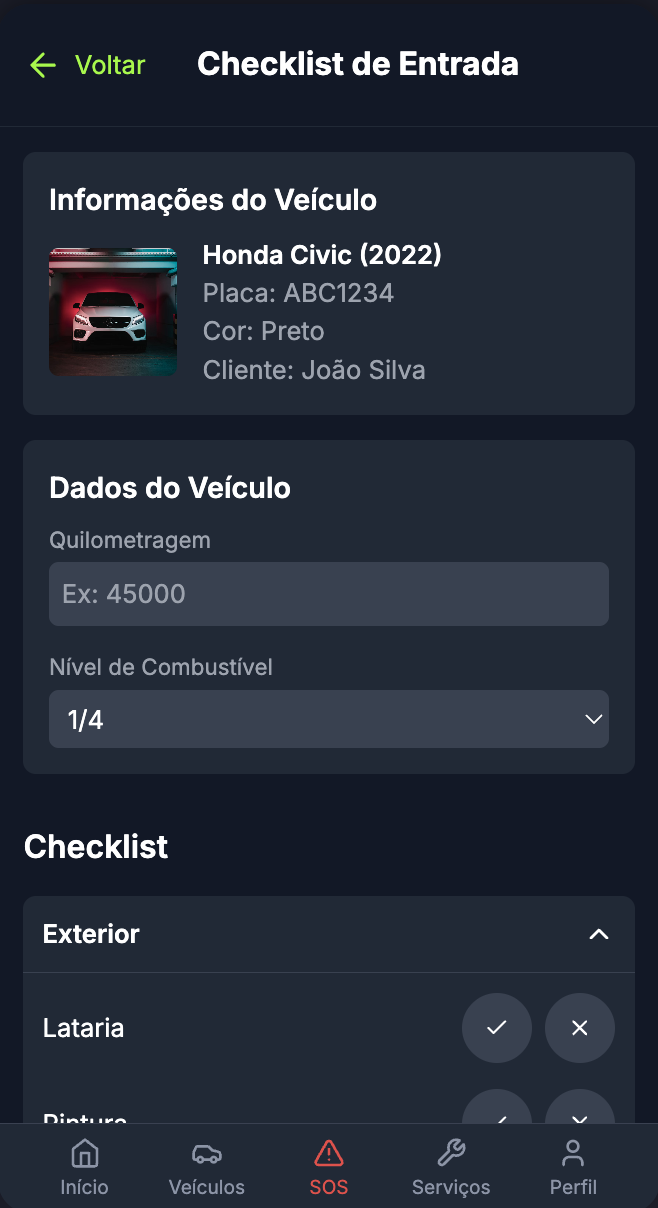Go to the Serviços tab
The image size is (658, 1208).
coord(451,1167)
